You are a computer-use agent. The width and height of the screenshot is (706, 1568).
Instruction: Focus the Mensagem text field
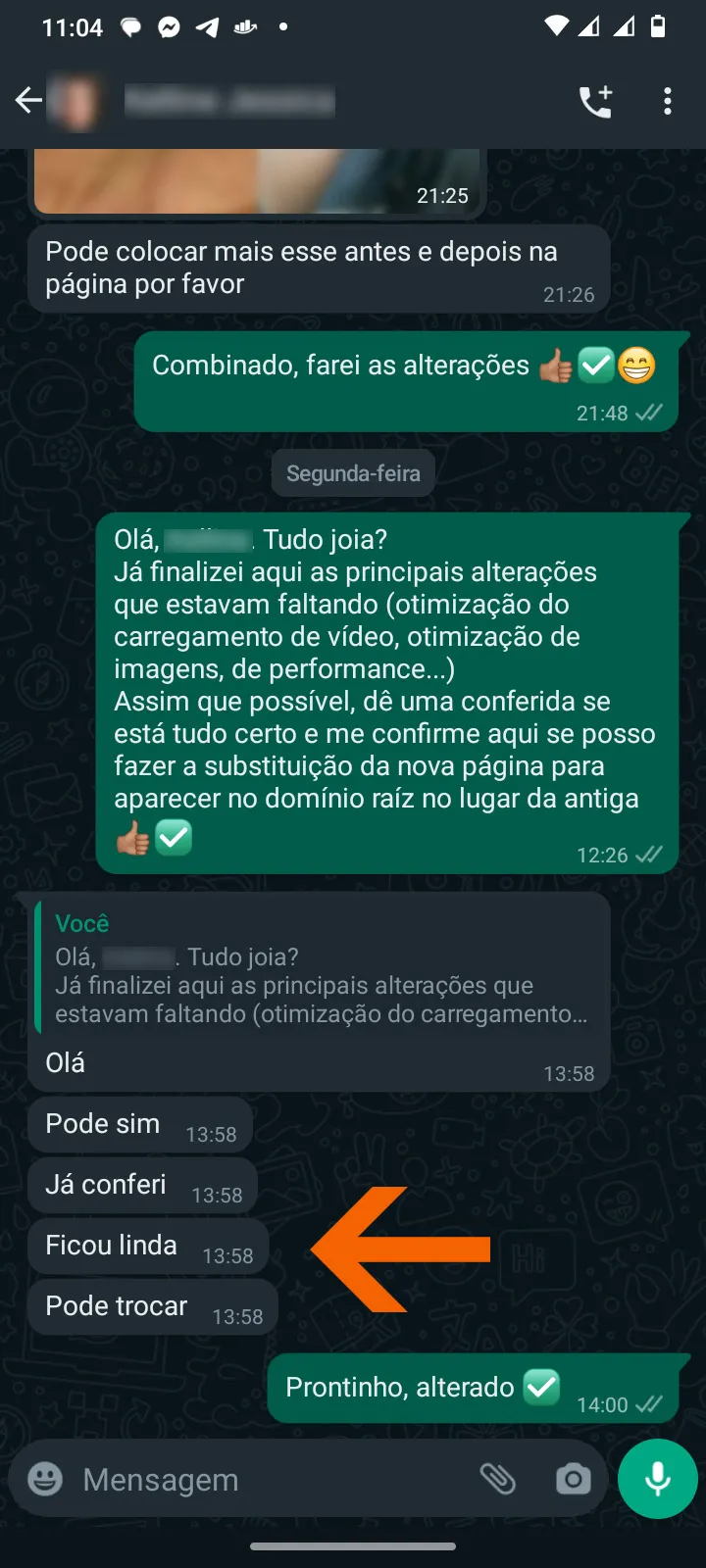[265, 1479]
